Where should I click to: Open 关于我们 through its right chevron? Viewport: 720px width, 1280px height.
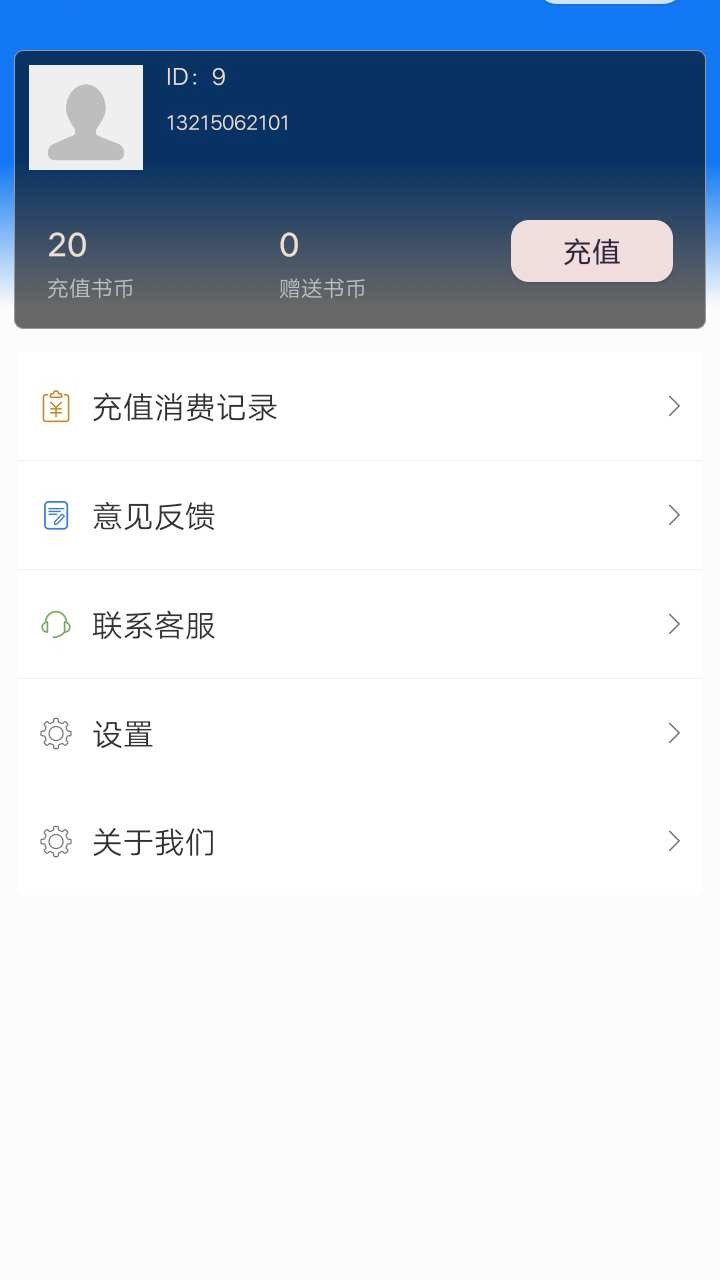[674, 841]
